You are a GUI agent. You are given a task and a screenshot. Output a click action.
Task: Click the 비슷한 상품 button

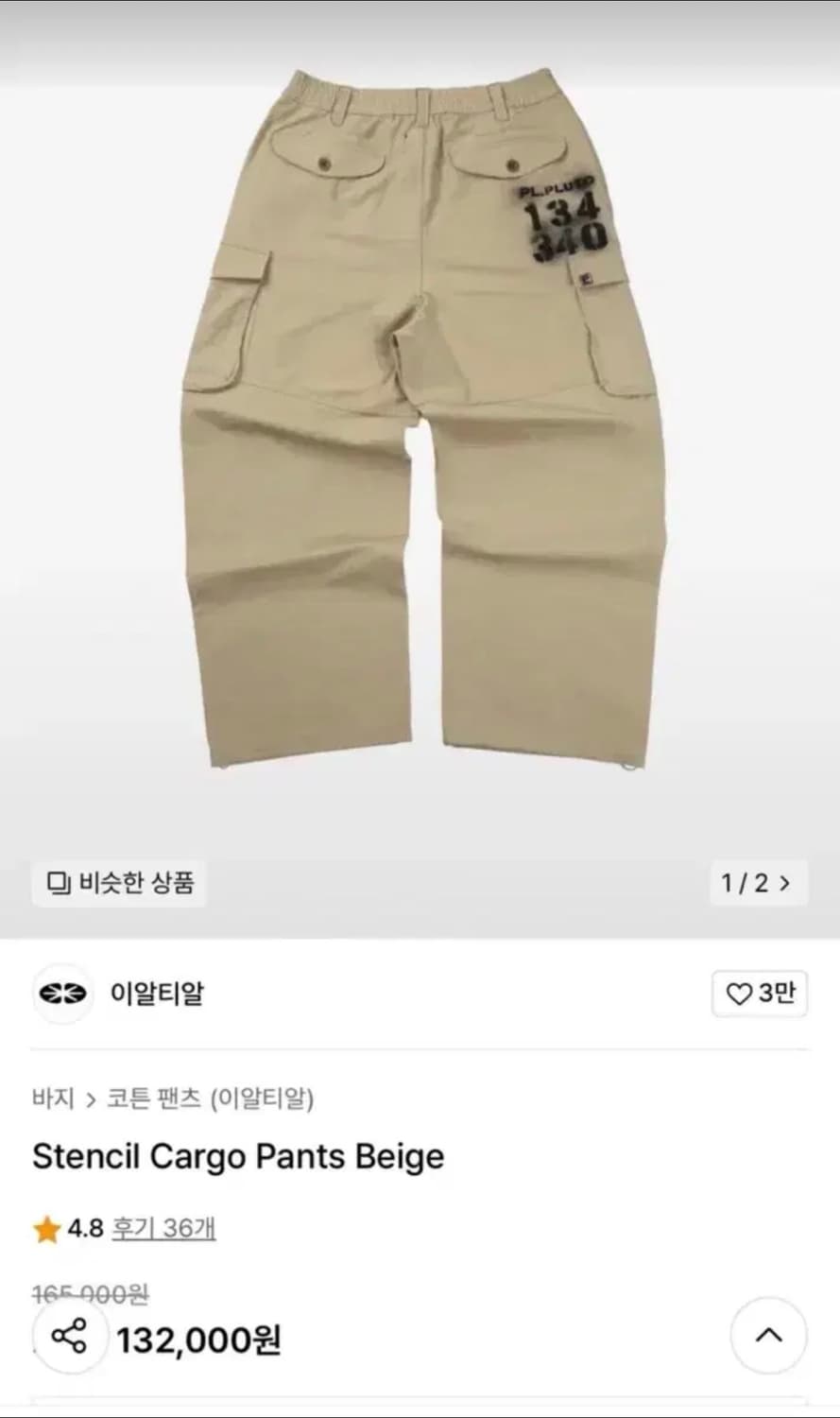119,884
